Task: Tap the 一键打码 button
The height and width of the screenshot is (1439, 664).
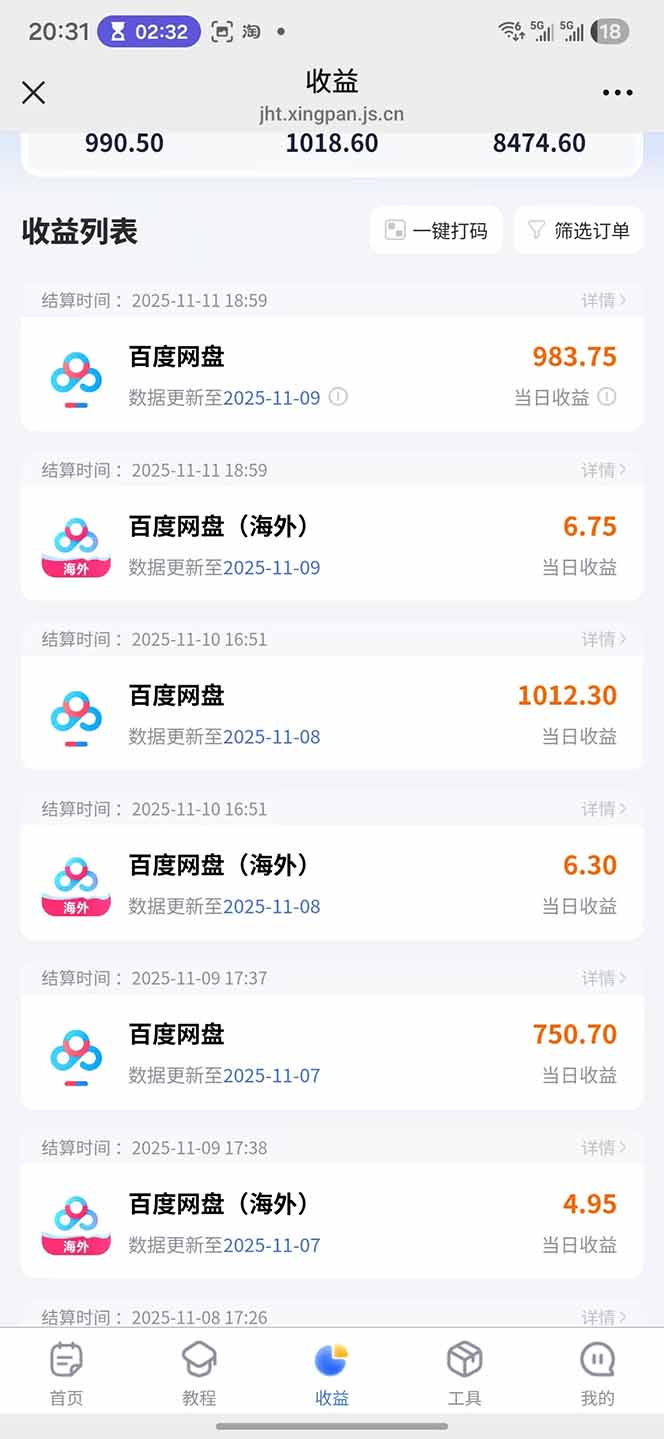Action: (436, 231)
